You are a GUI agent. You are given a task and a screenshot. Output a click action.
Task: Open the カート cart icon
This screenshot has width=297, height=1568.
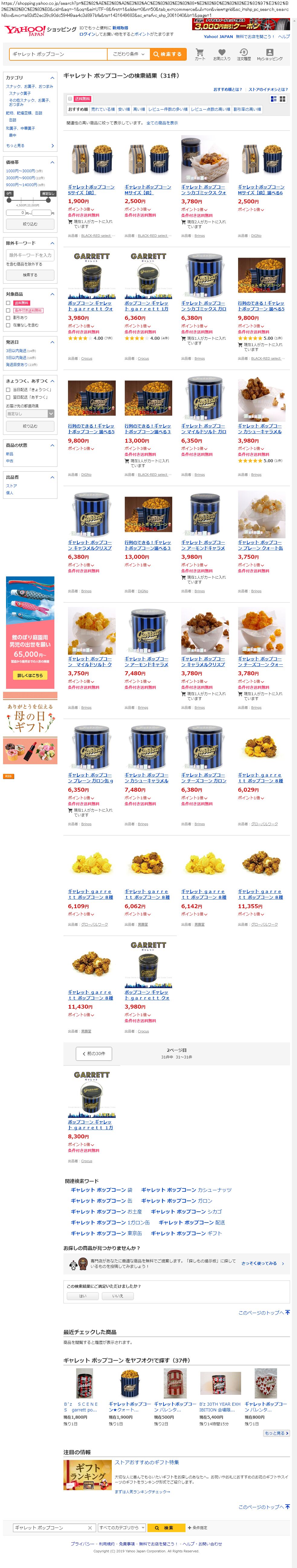[199, 54]
